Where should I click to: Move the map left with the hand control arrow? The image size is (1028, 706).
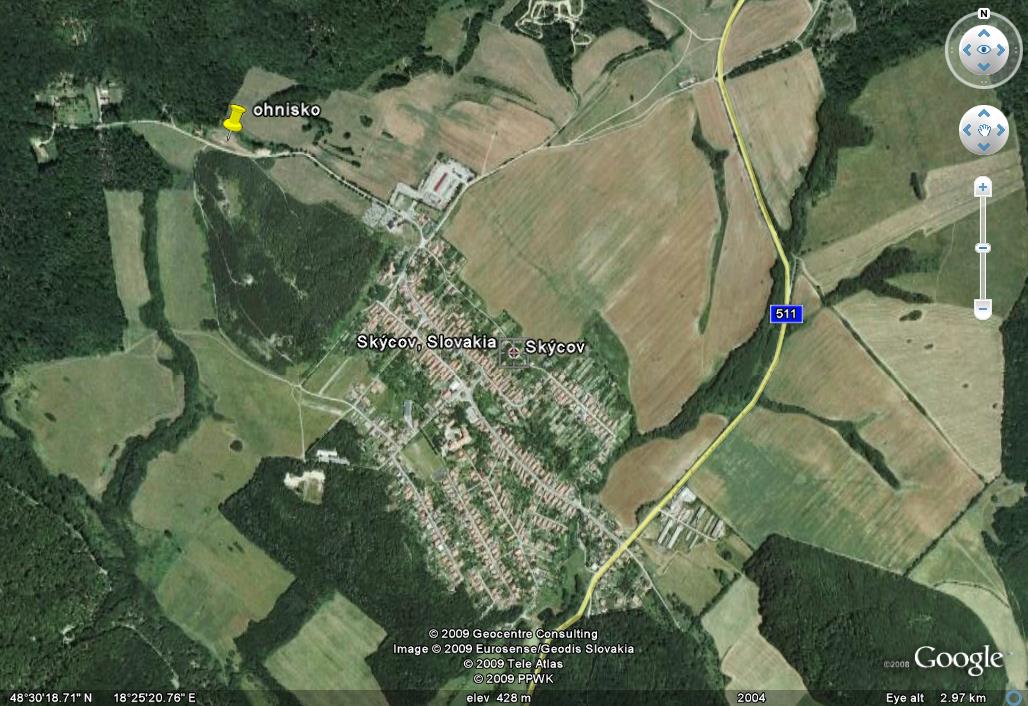click(968, 130)
